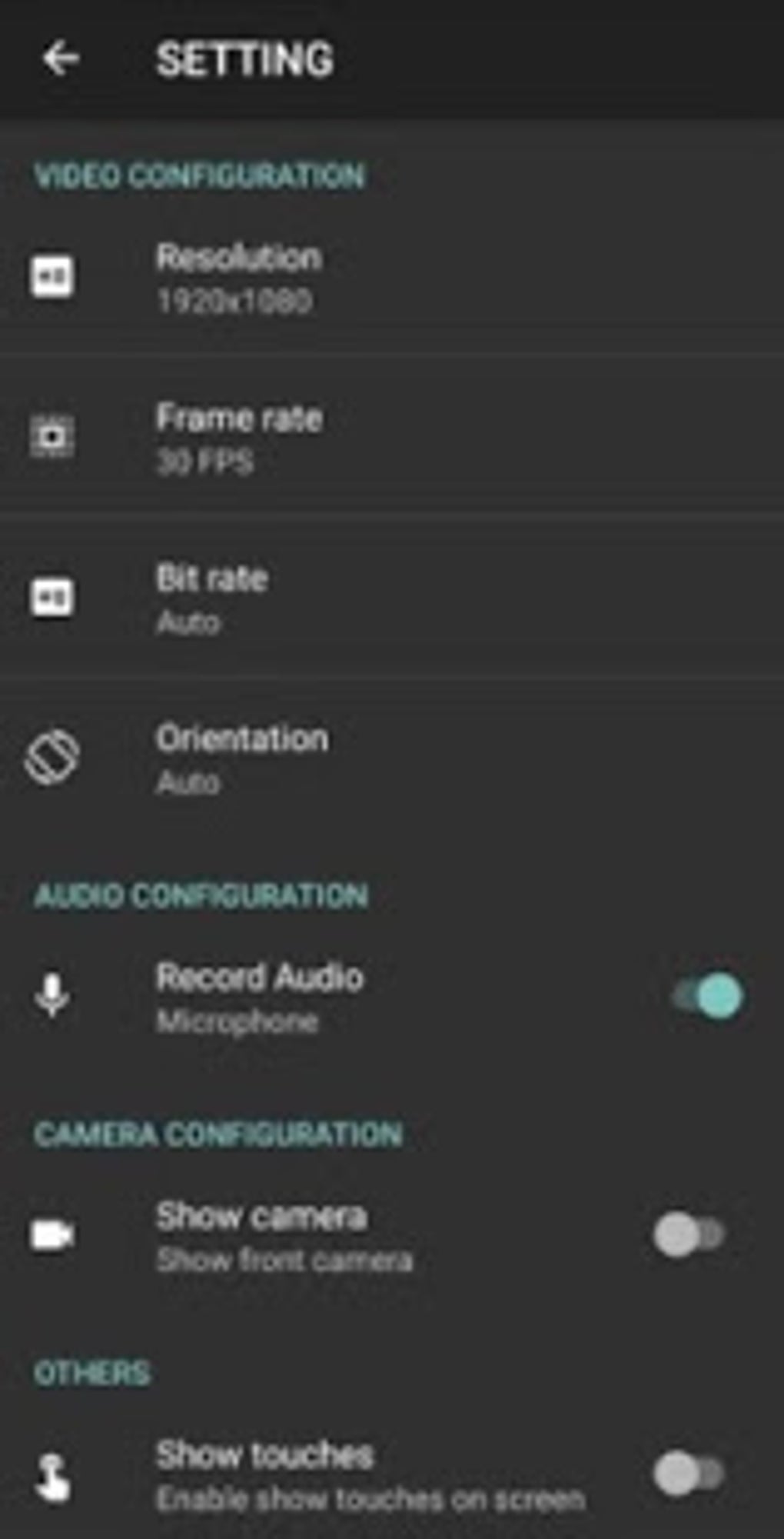Viewport: 784px width, 1539px height.
Task: Select the Orientation row
Action: (392, 759)
